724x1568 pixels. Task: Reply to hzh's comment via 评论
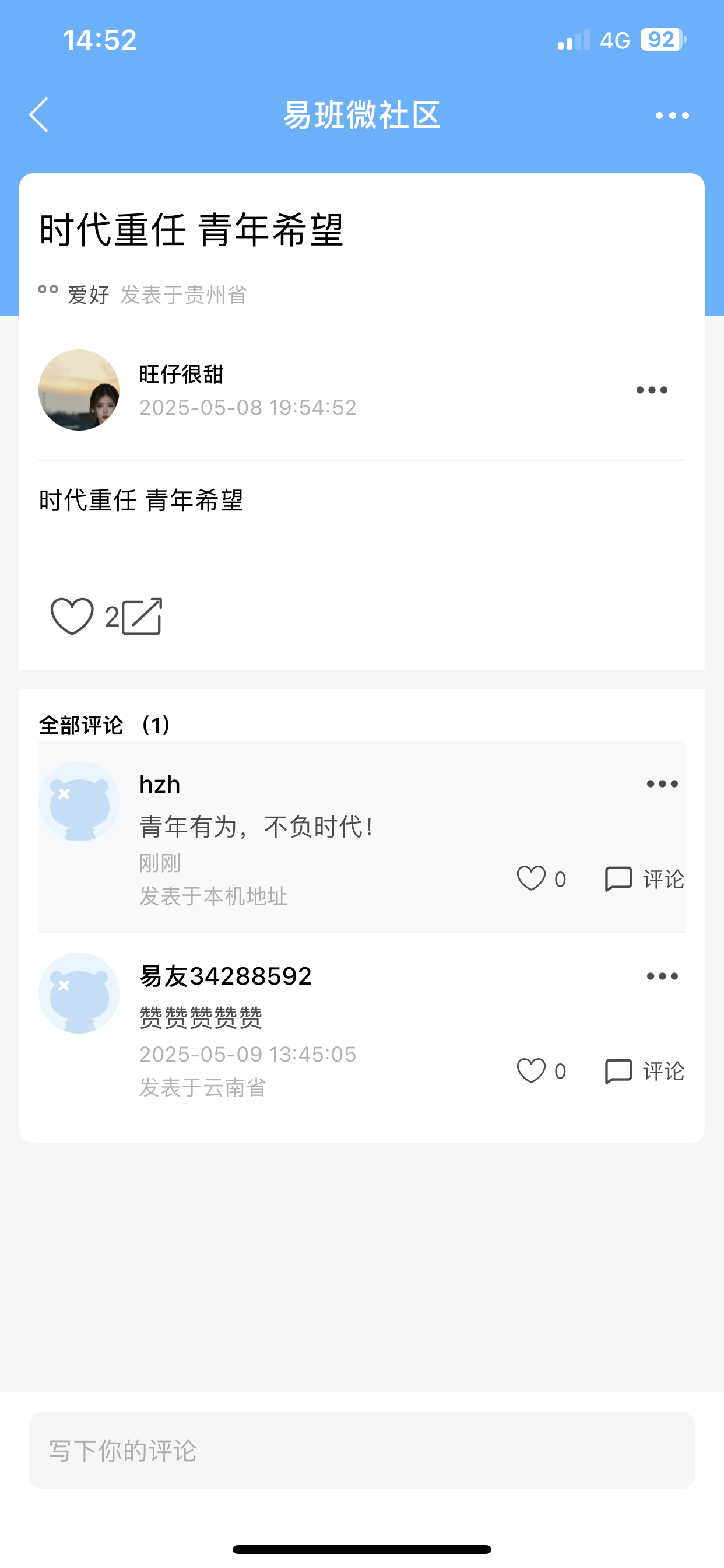pyautogui.click(x=644, y=878)
